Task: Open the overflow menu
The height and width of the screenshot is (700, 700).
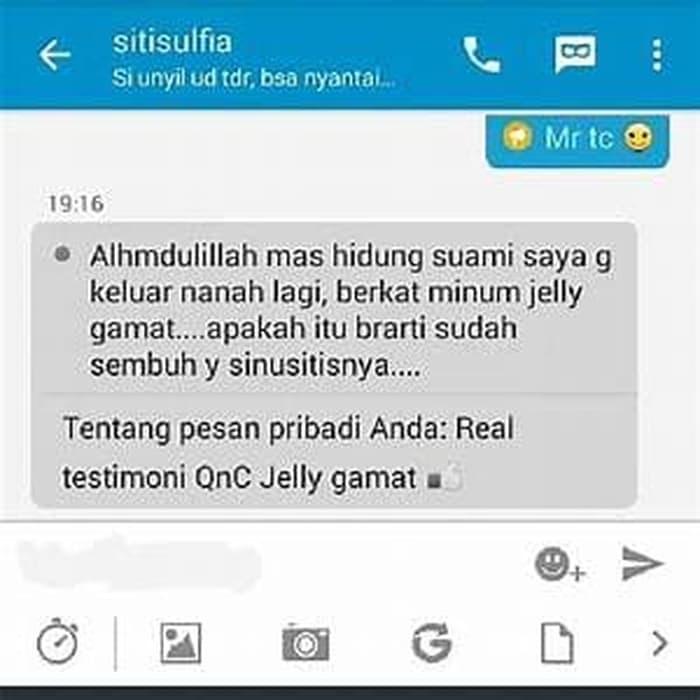Action: pos(656,56)
